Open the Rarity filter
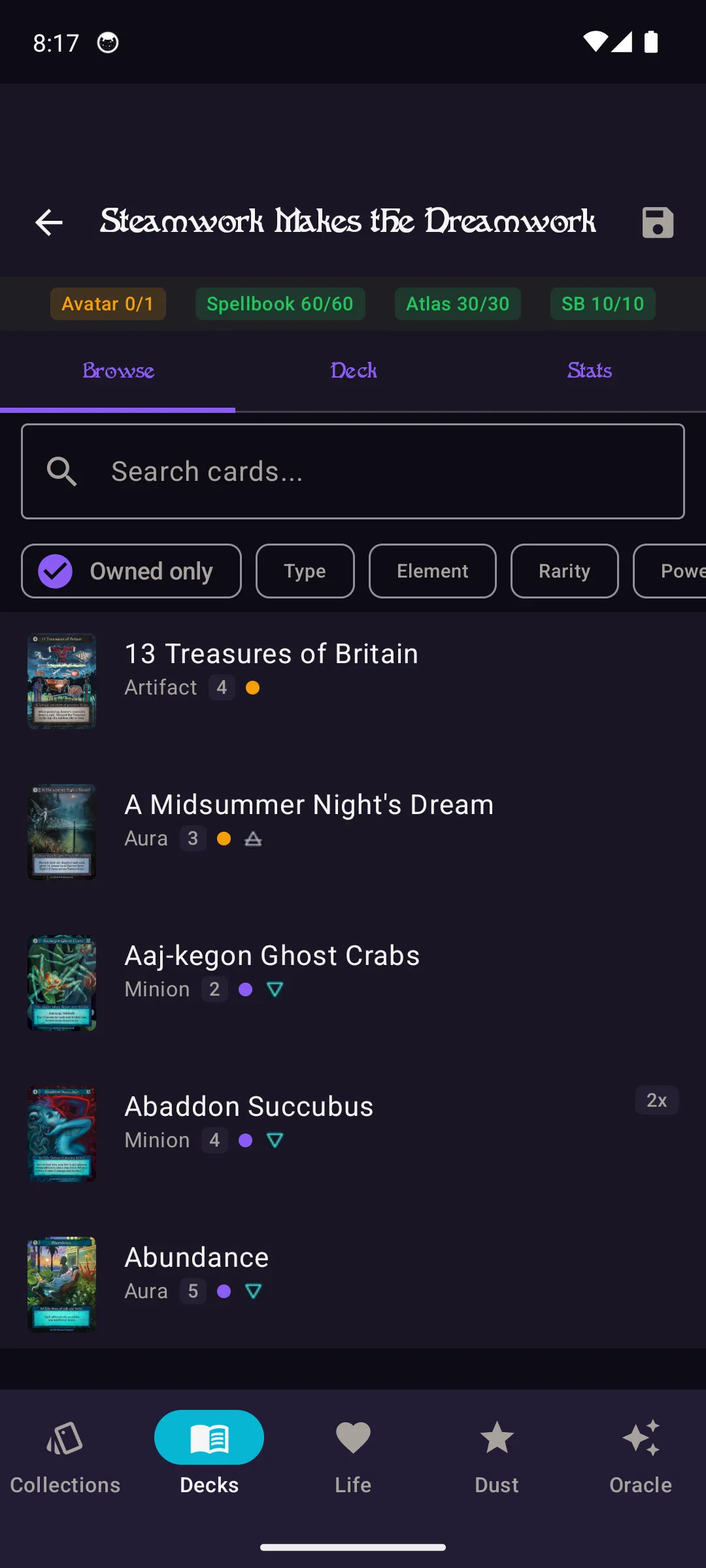706x1568 pixels. 564,570
